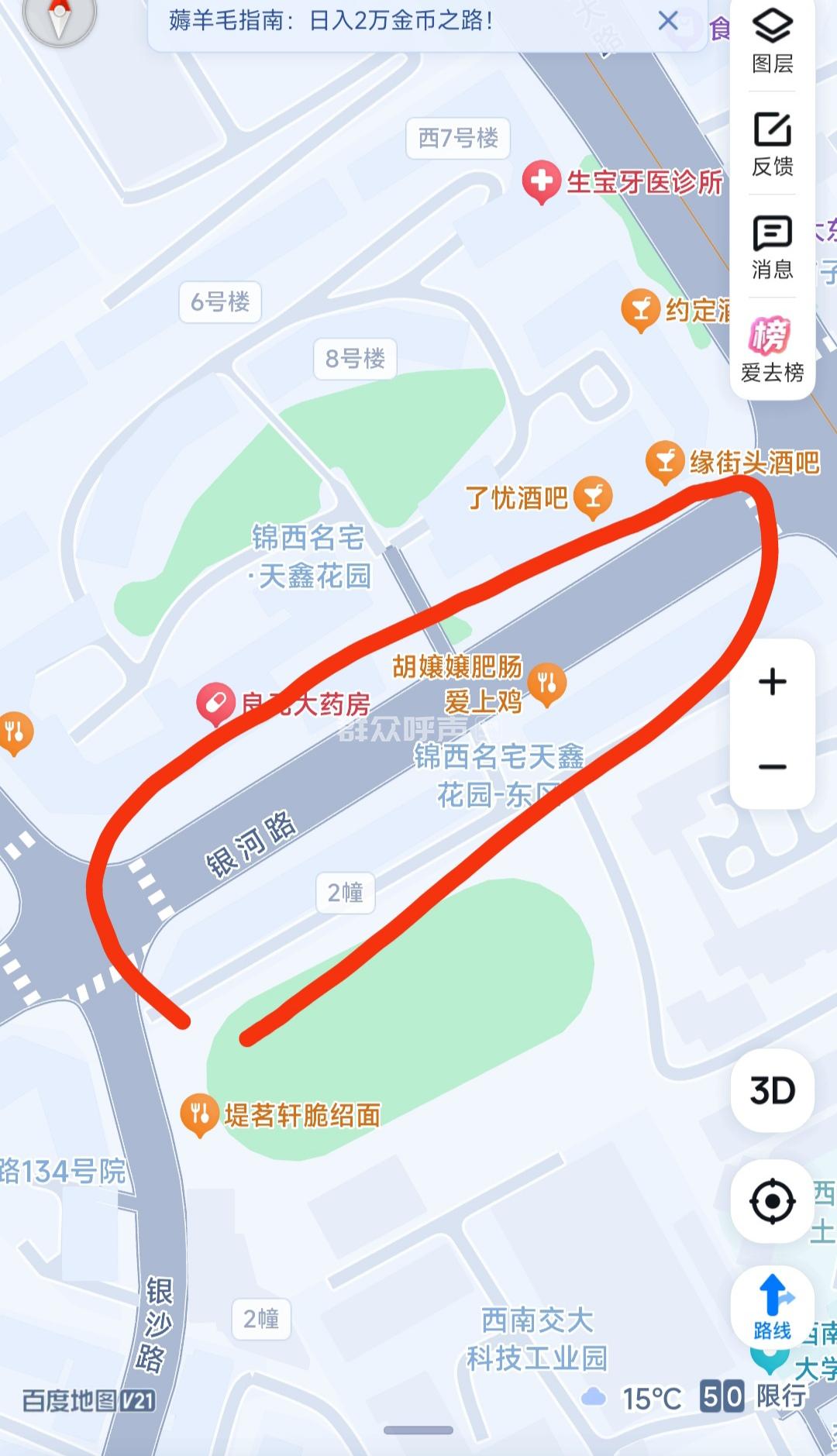View the 限行 traffic restriction info

(x=780, y=1396)
